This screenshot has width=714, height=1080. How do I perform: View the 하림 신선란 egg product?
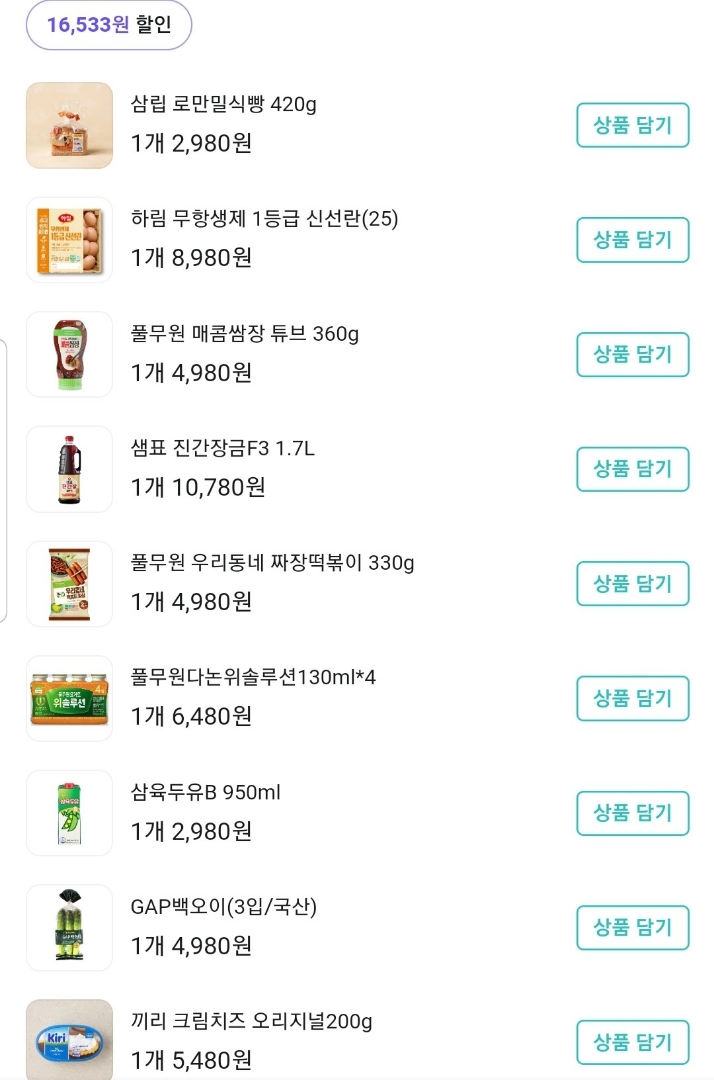pyautogui.click(x=69, y=240)
